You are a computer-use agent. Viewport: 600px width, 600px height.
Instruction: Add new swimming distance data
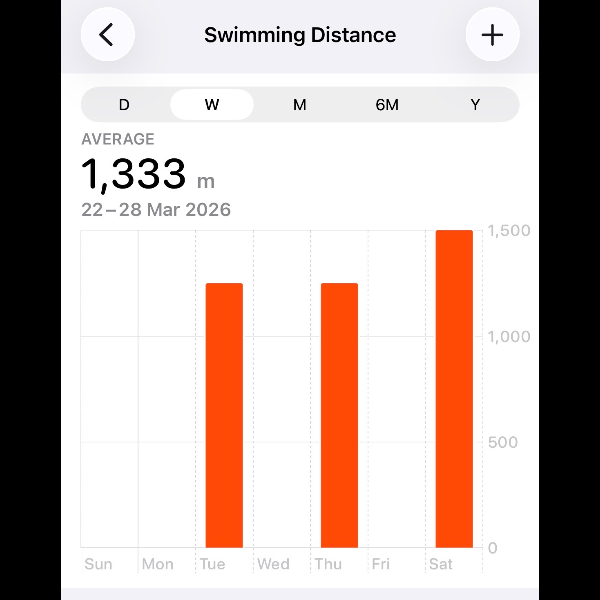[492, 35]
